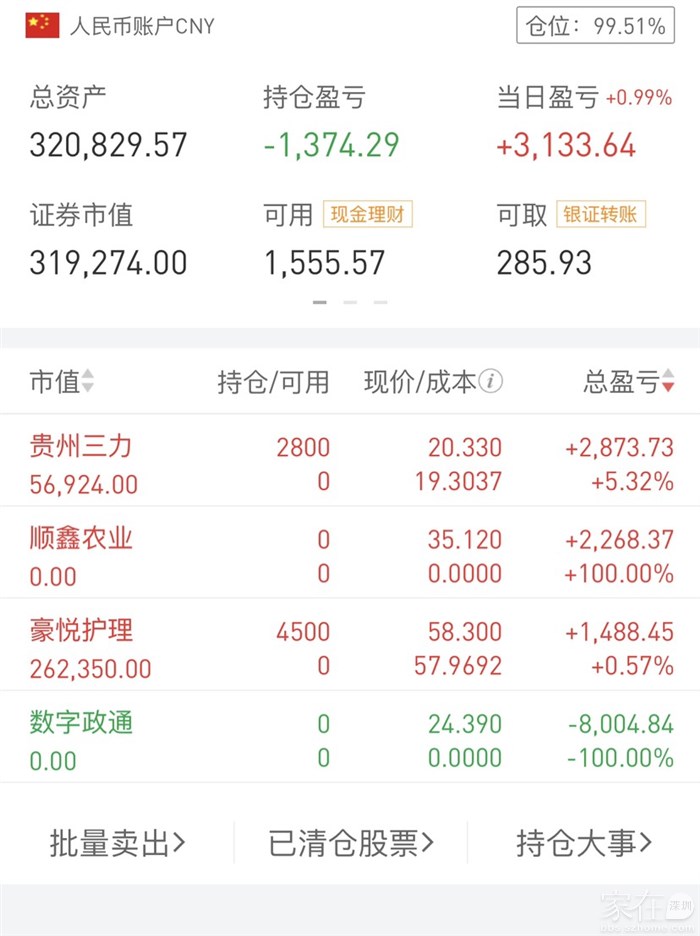Go to 批量卖出 batch sell

(x=118, y=843)
